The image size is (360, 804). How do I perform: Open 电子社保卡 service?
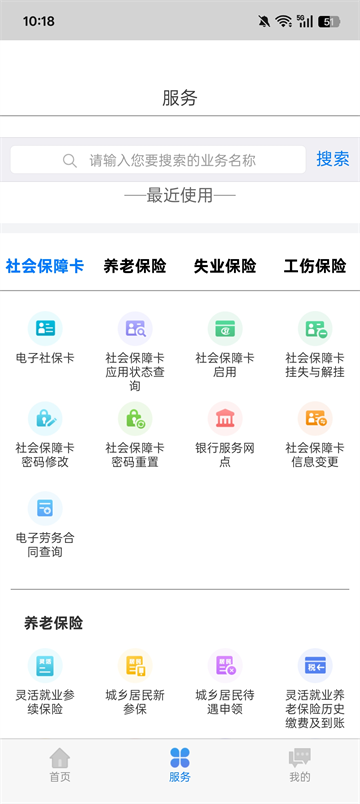[x=45, y=338]
